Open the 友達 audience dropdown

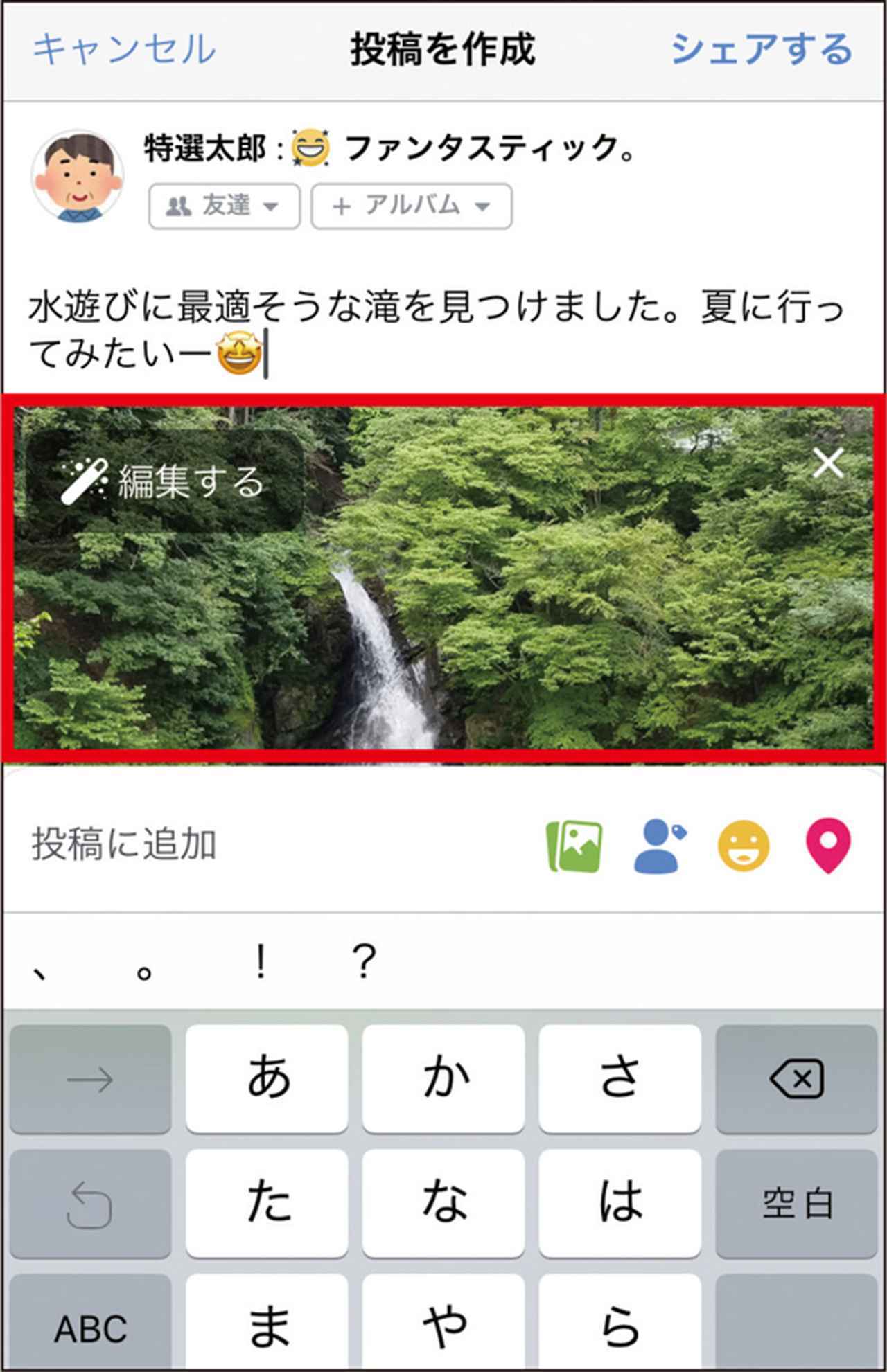click(224, 206)
